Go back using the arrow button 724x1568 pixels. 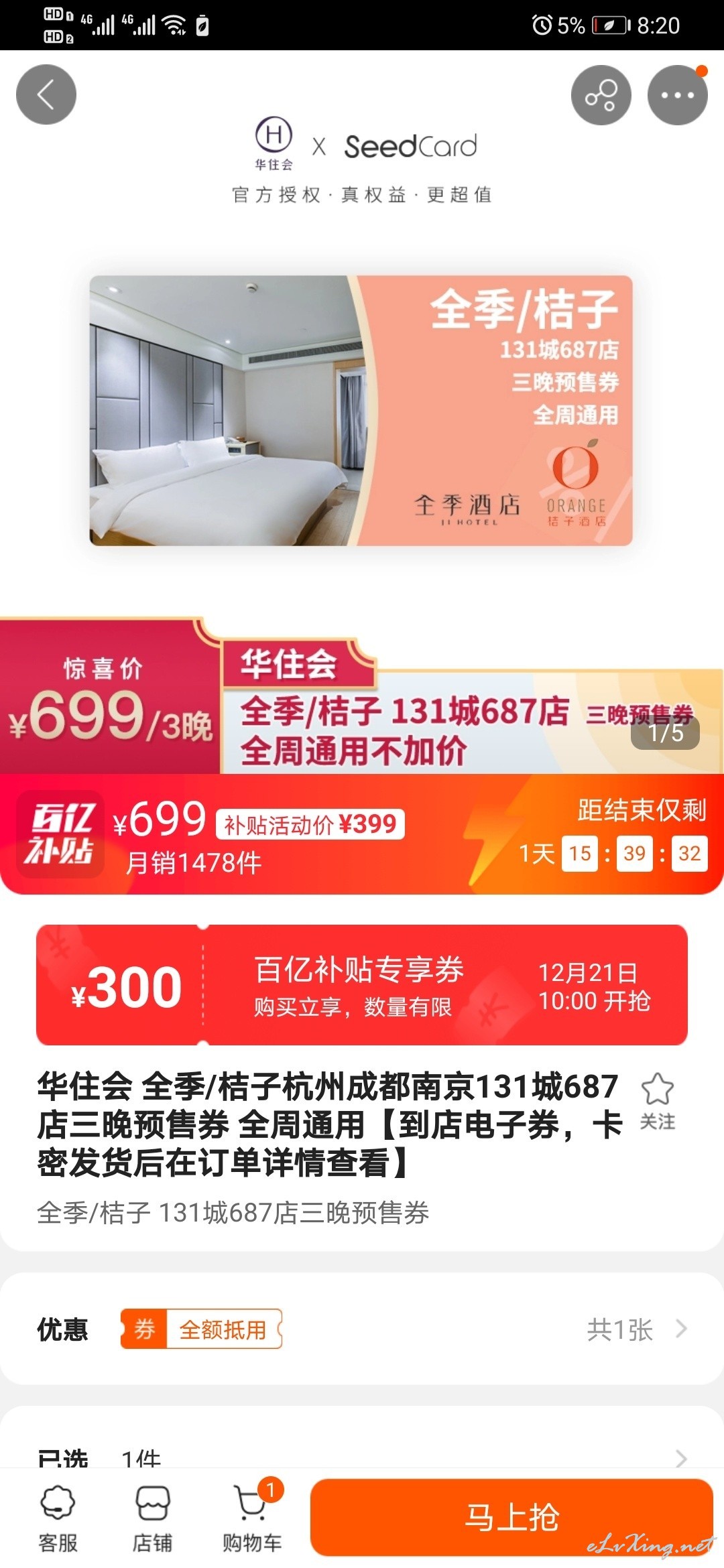tap(46, 94)
